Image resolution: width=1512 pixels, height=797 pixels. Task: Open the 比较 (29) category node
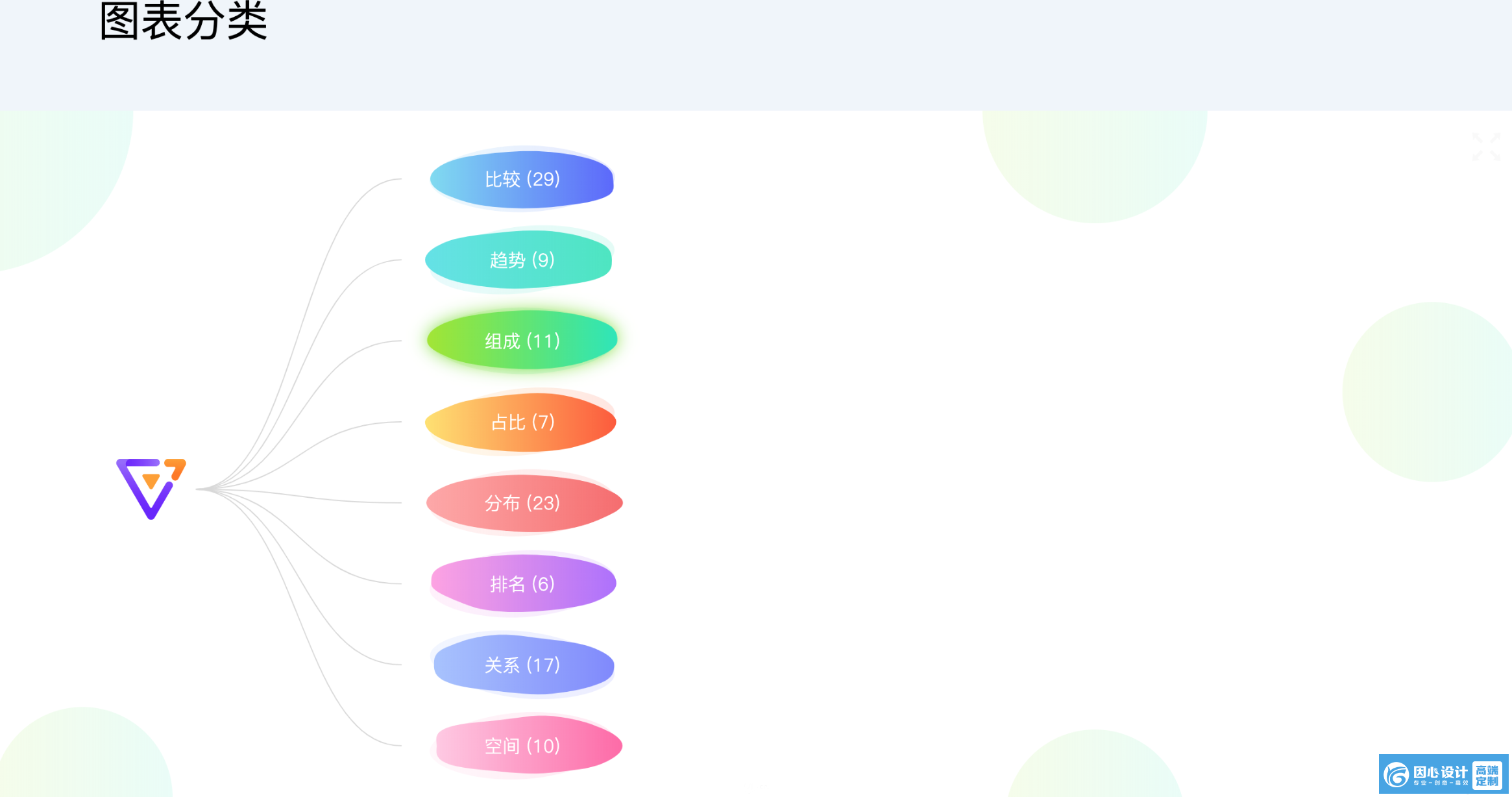[x=522, y=179]
